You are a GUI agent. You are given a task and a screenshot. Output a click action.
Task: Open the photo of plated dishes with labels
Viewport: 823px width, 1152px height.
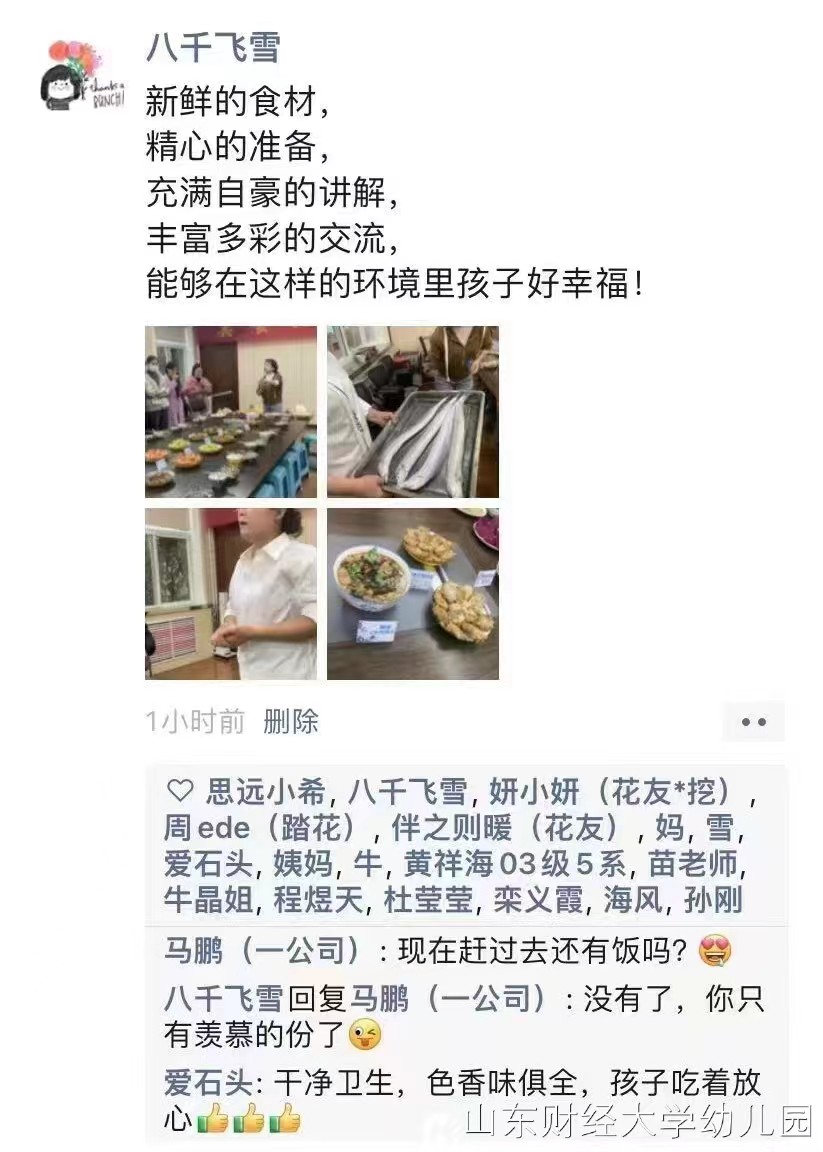tap(412, 594)
